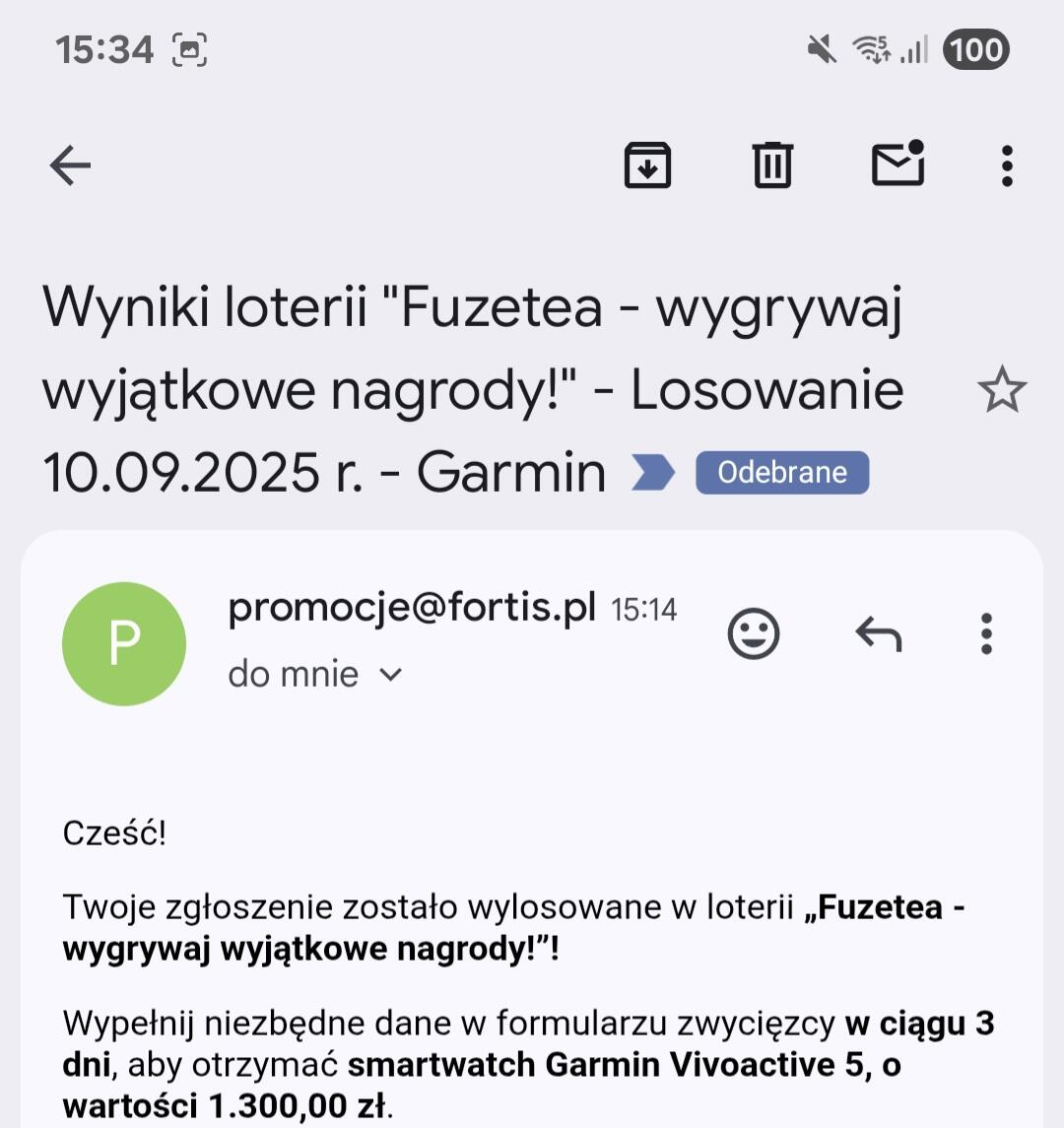Reply to promocje@fortis.pl

(878, 633)
